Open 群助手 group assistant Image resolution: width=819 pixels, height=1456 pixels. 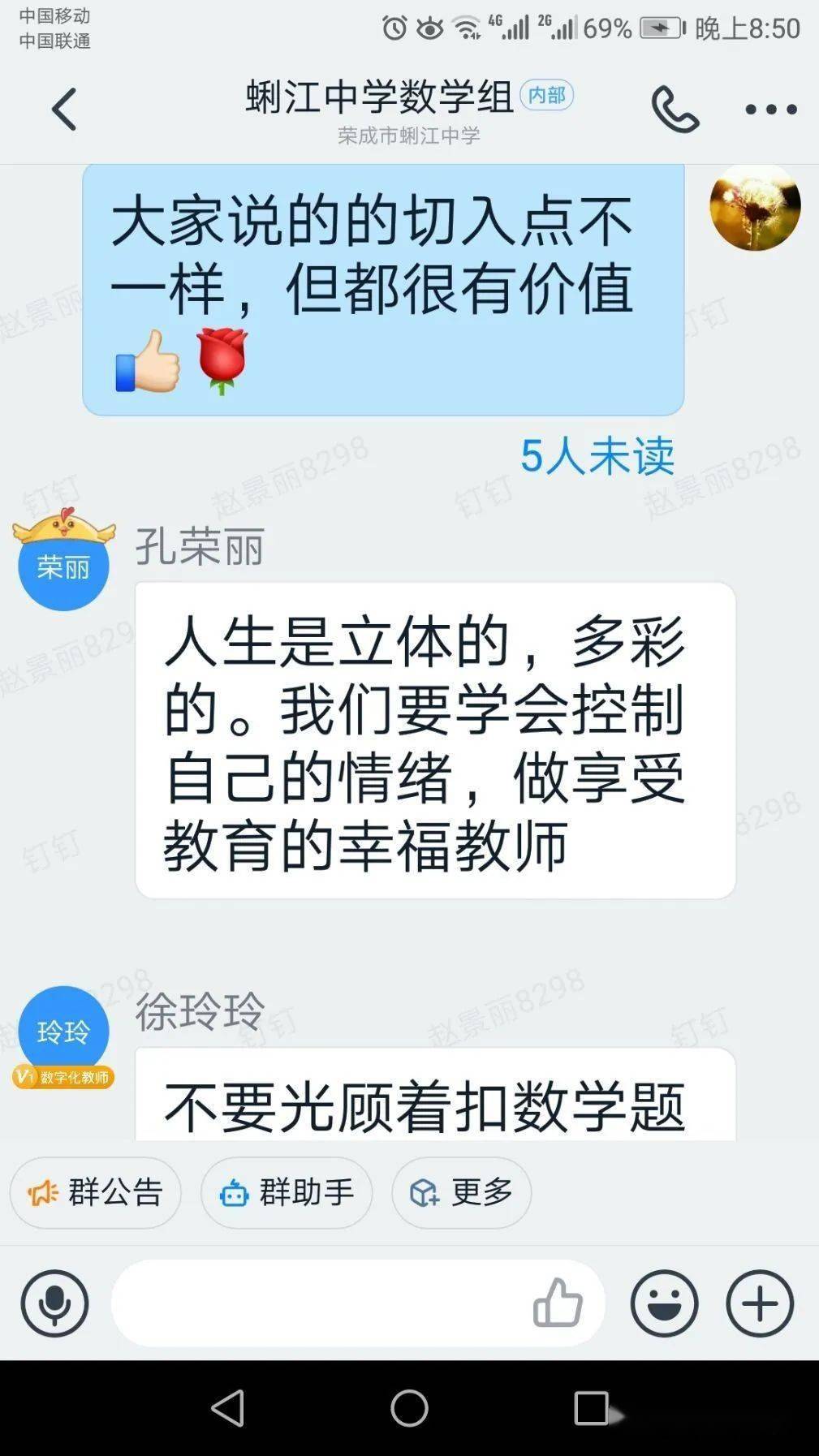pyautogui.click(x=287, y=1192)
